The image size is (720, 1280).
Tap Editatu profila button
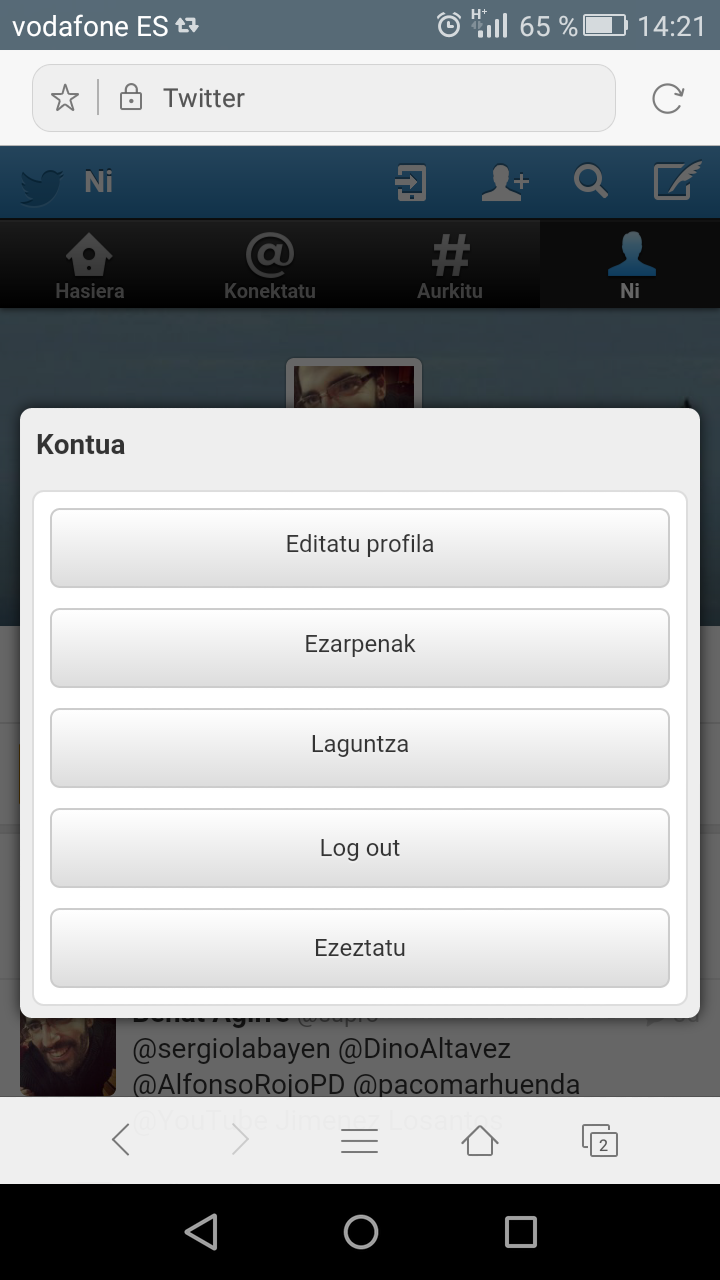coord(360,547)
